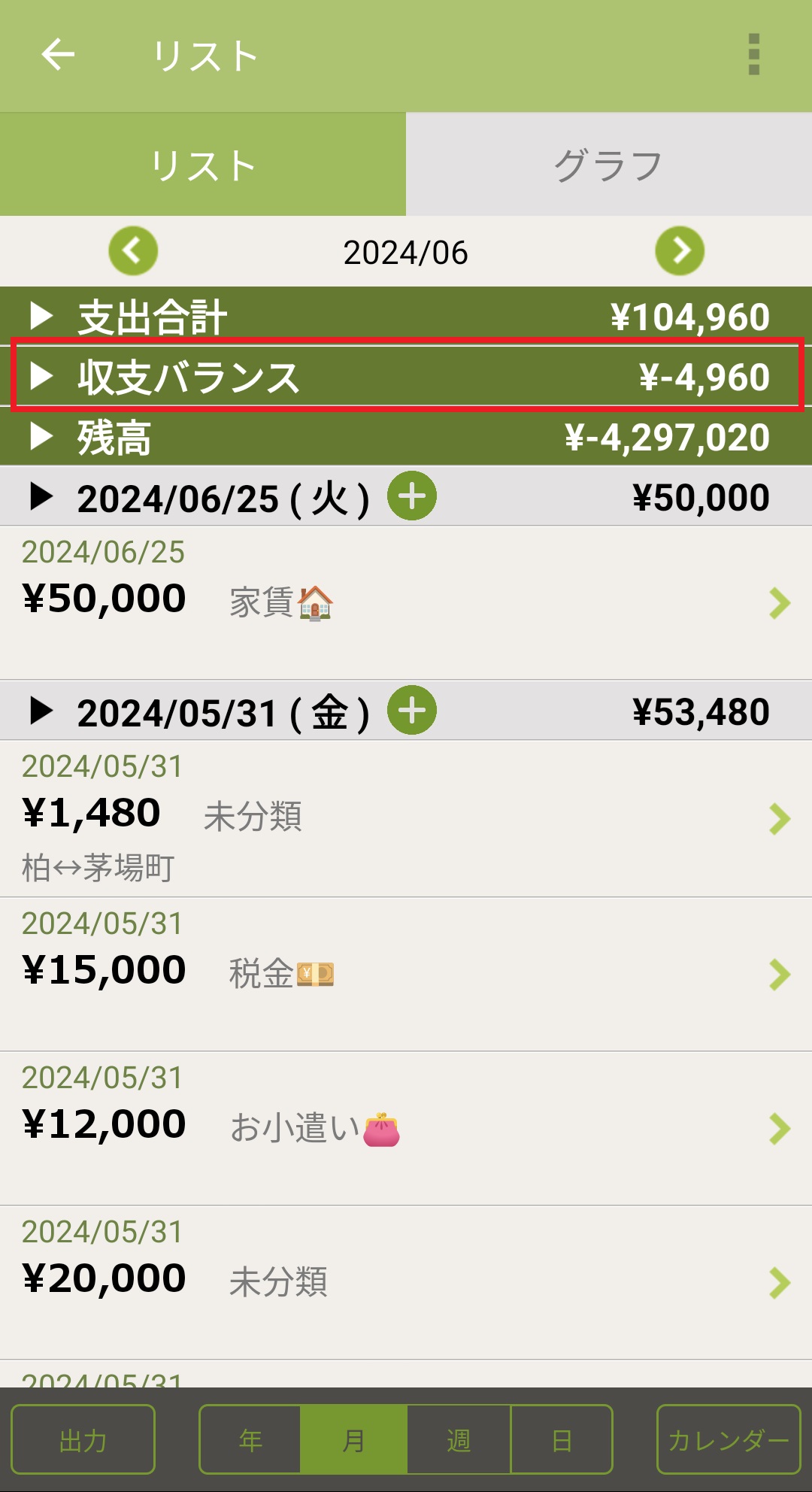This screenshot has width=812, height=1492.
Task: Switch to the 年 view
Action: tap(250, 1439)
